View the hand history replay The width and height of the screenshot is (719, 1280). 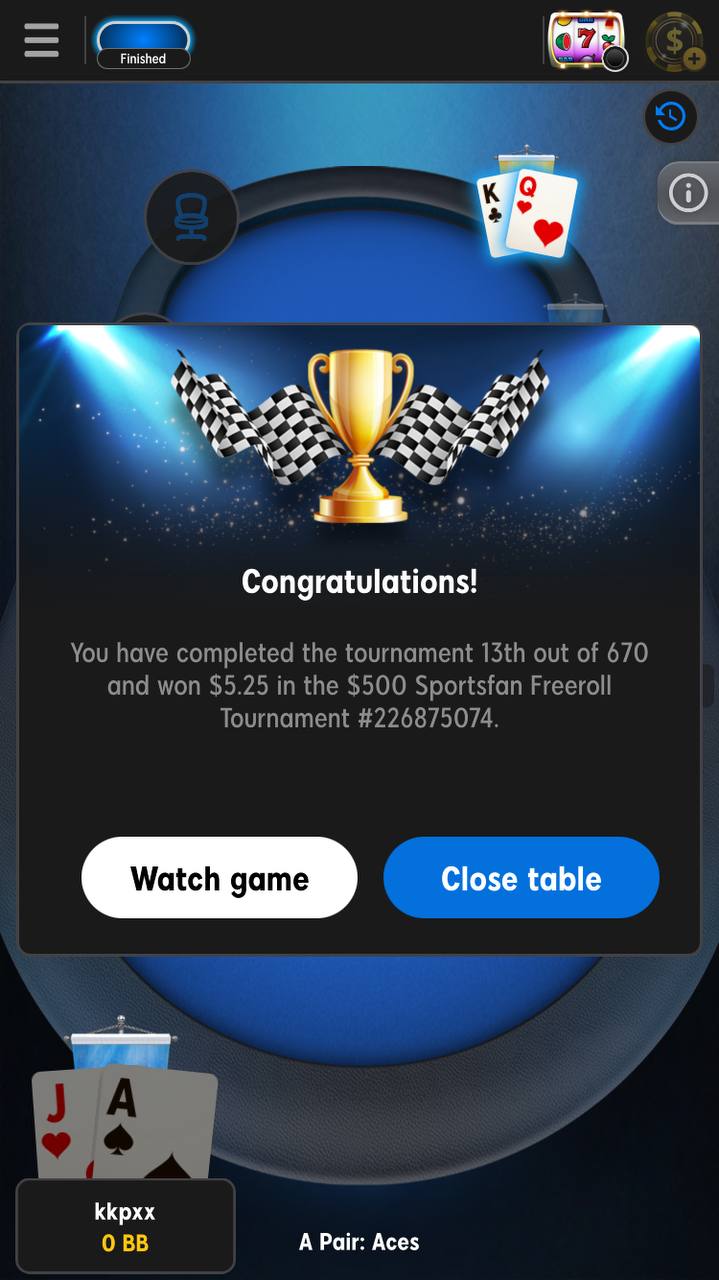(670, 116)
